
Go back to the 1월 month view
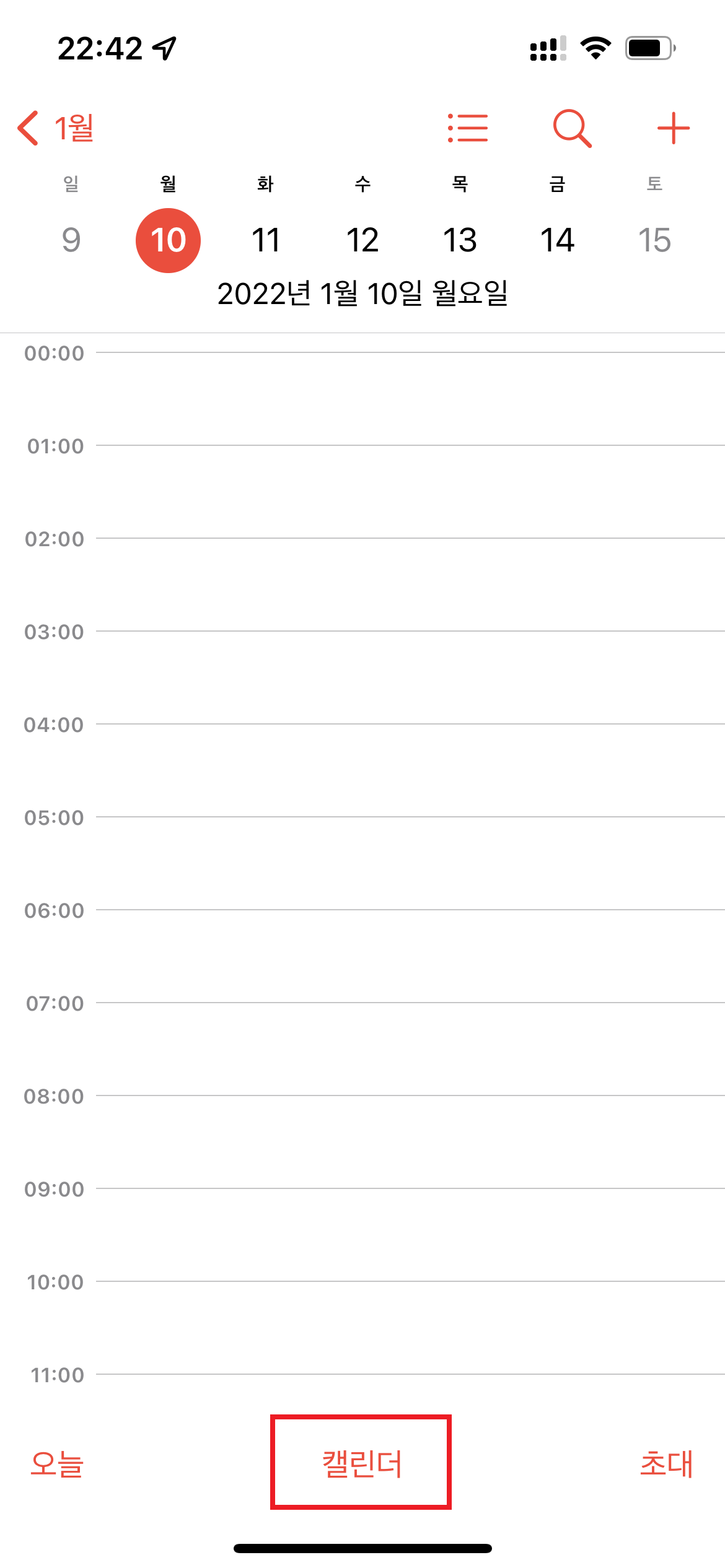coord(56,128)
